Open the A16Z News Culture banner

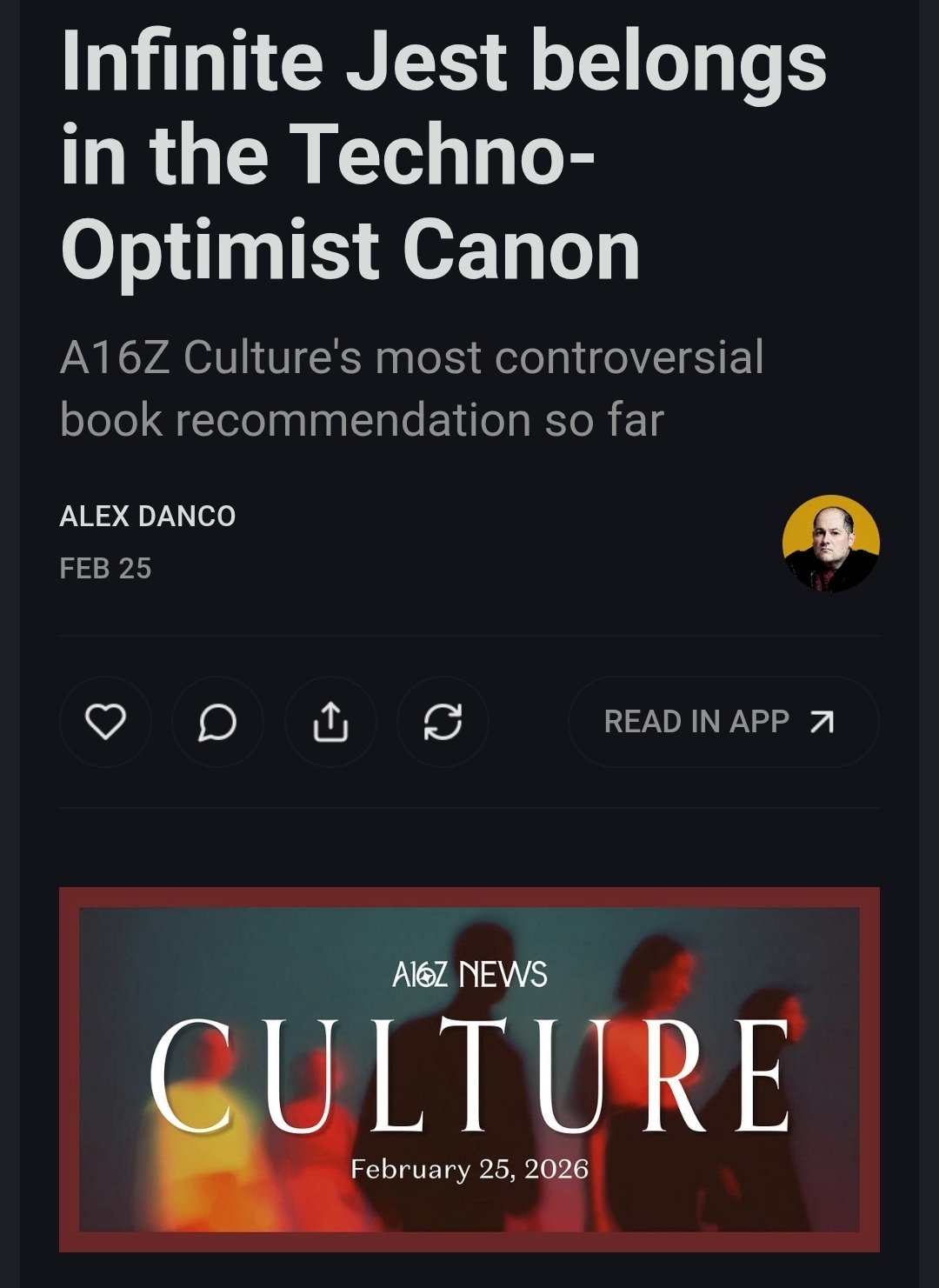[469, 1069]
